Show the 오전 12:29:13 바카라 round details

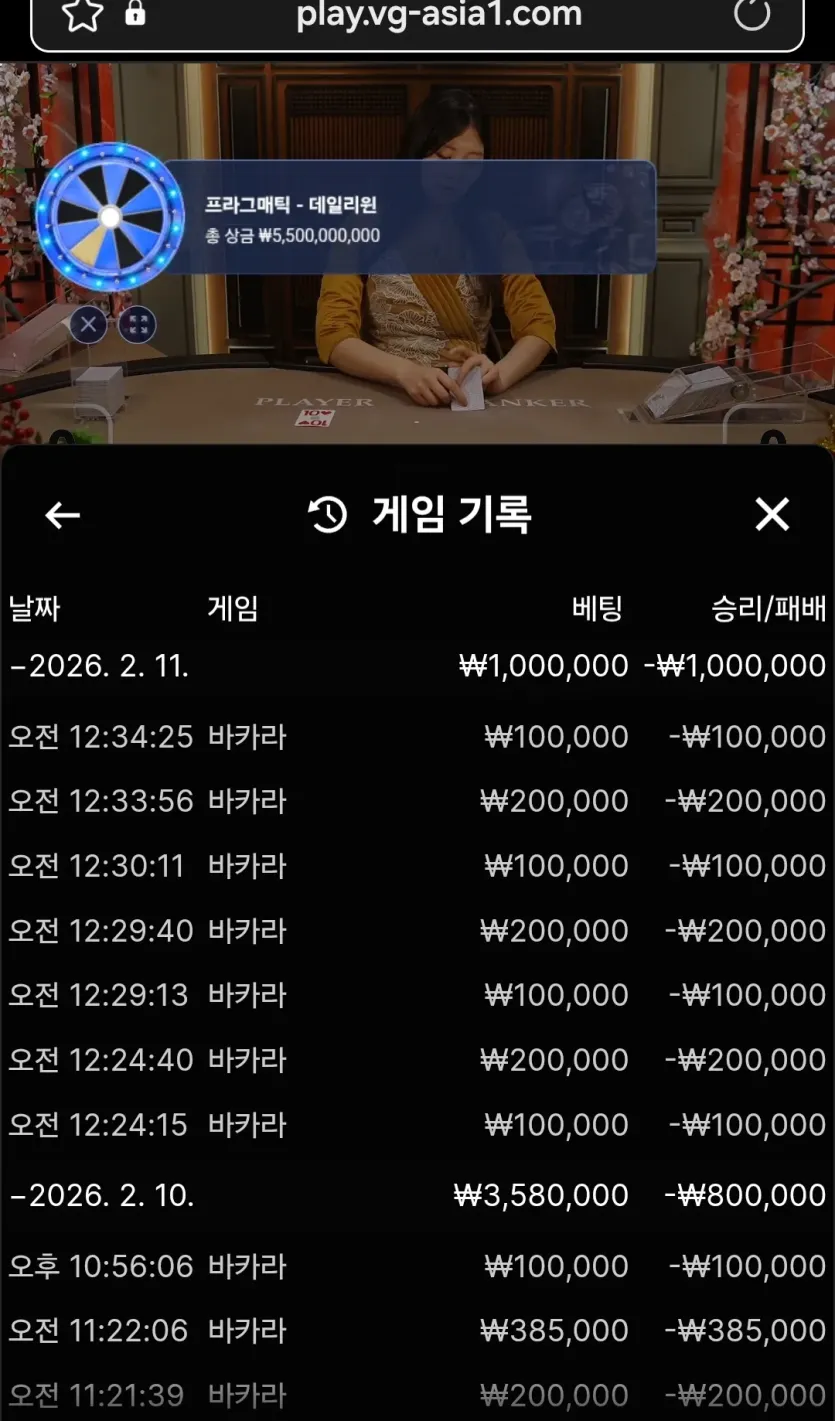(x=417, y=995)
